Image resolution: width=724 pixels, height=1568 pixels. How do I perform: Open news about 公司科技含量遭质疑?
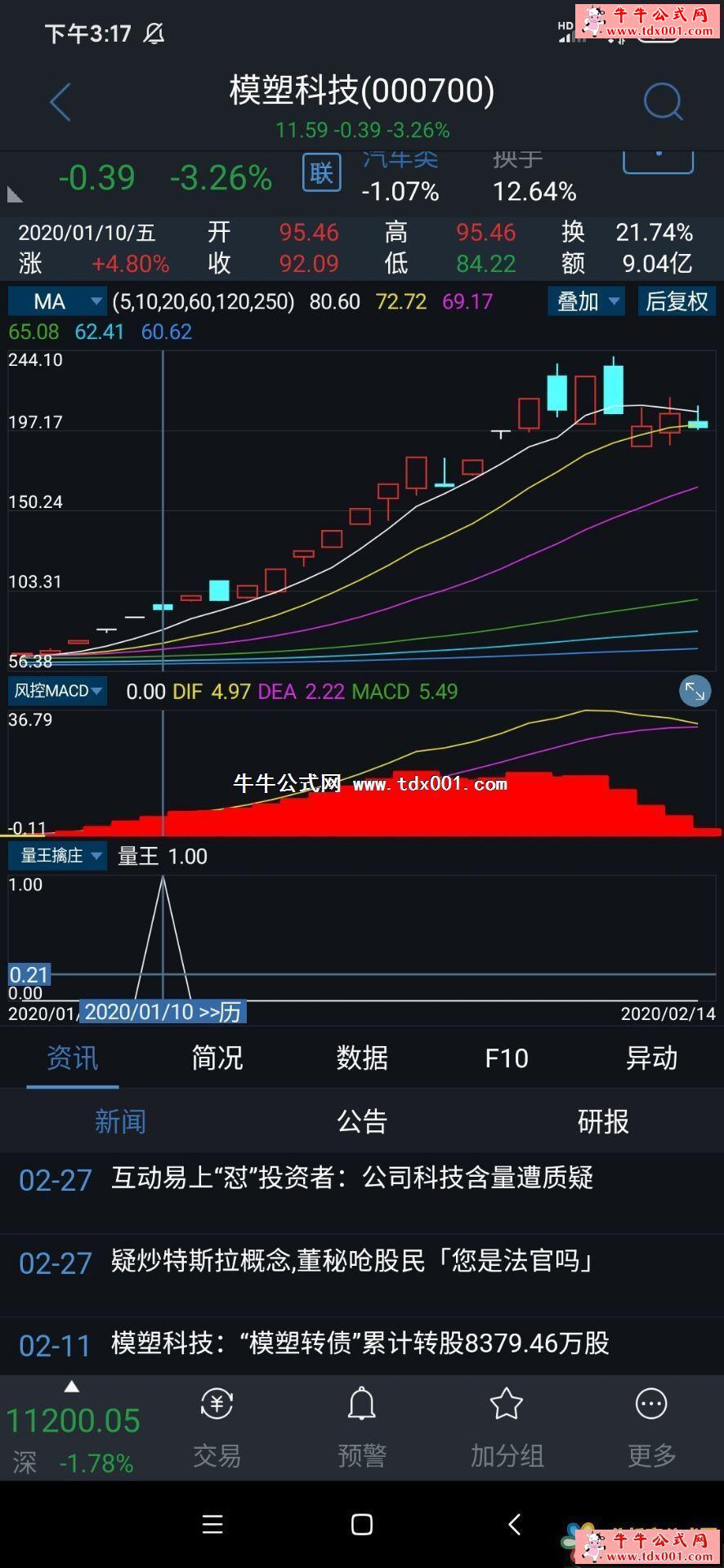point(352,1178)
